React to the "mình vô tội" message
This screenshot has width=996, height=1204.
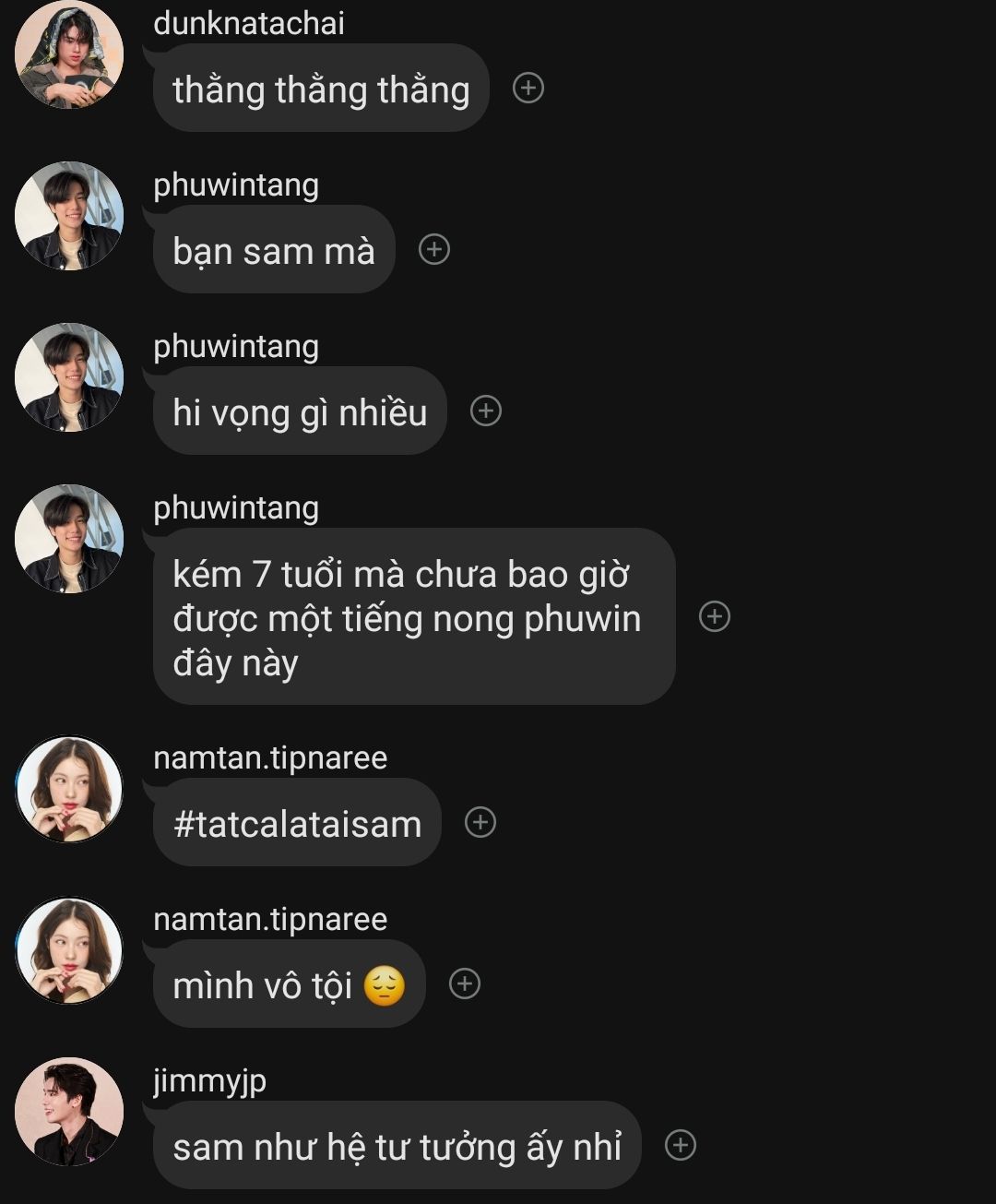(x=465, y=983)
